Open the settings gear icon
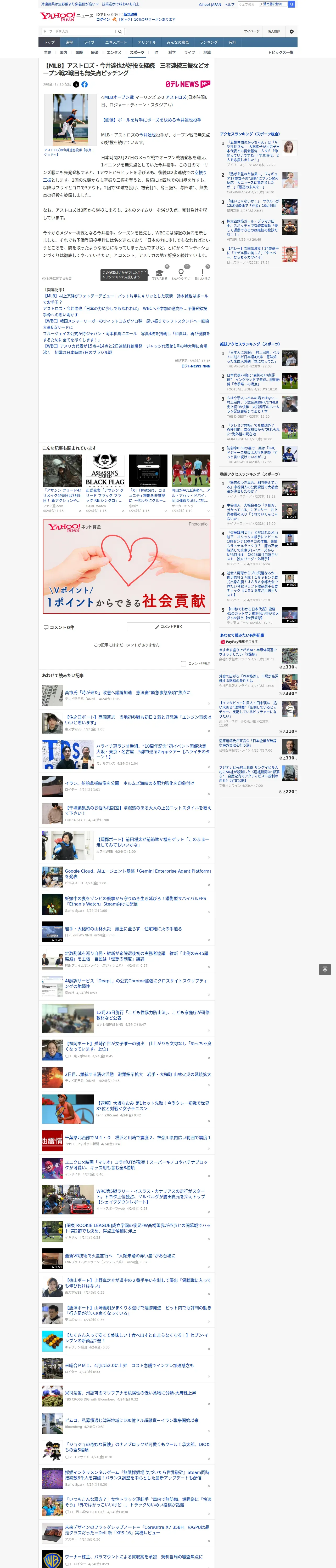Screen dimensions: 336x1568 pyautogui.click(x=292, y=32)
